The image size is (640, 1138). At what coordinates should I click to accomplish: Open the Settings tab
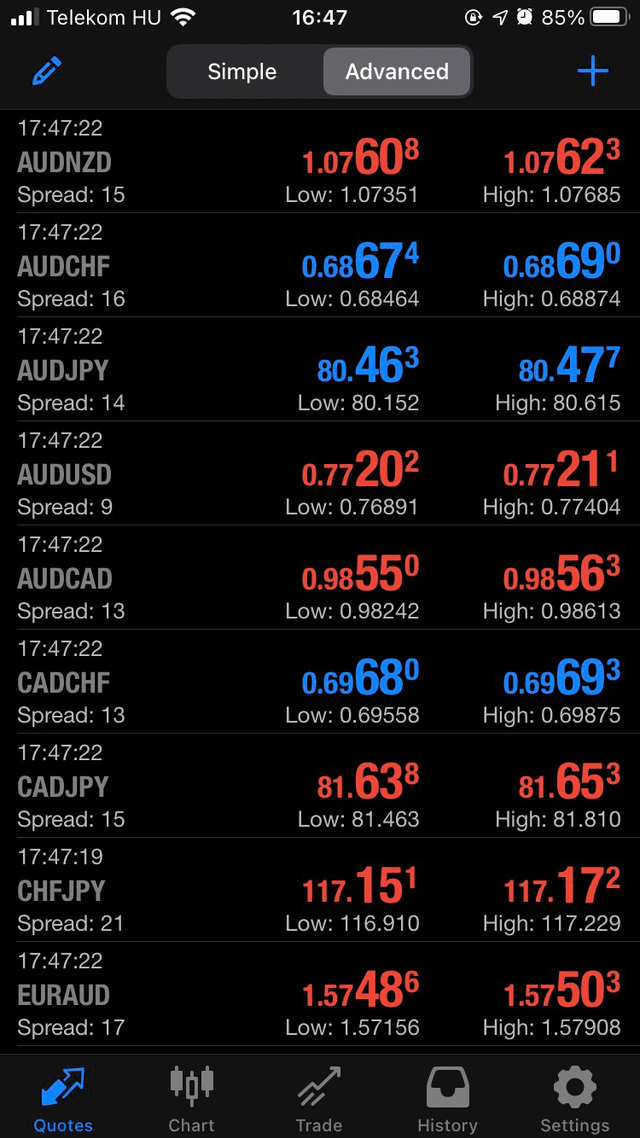[x=575, y=1098]
